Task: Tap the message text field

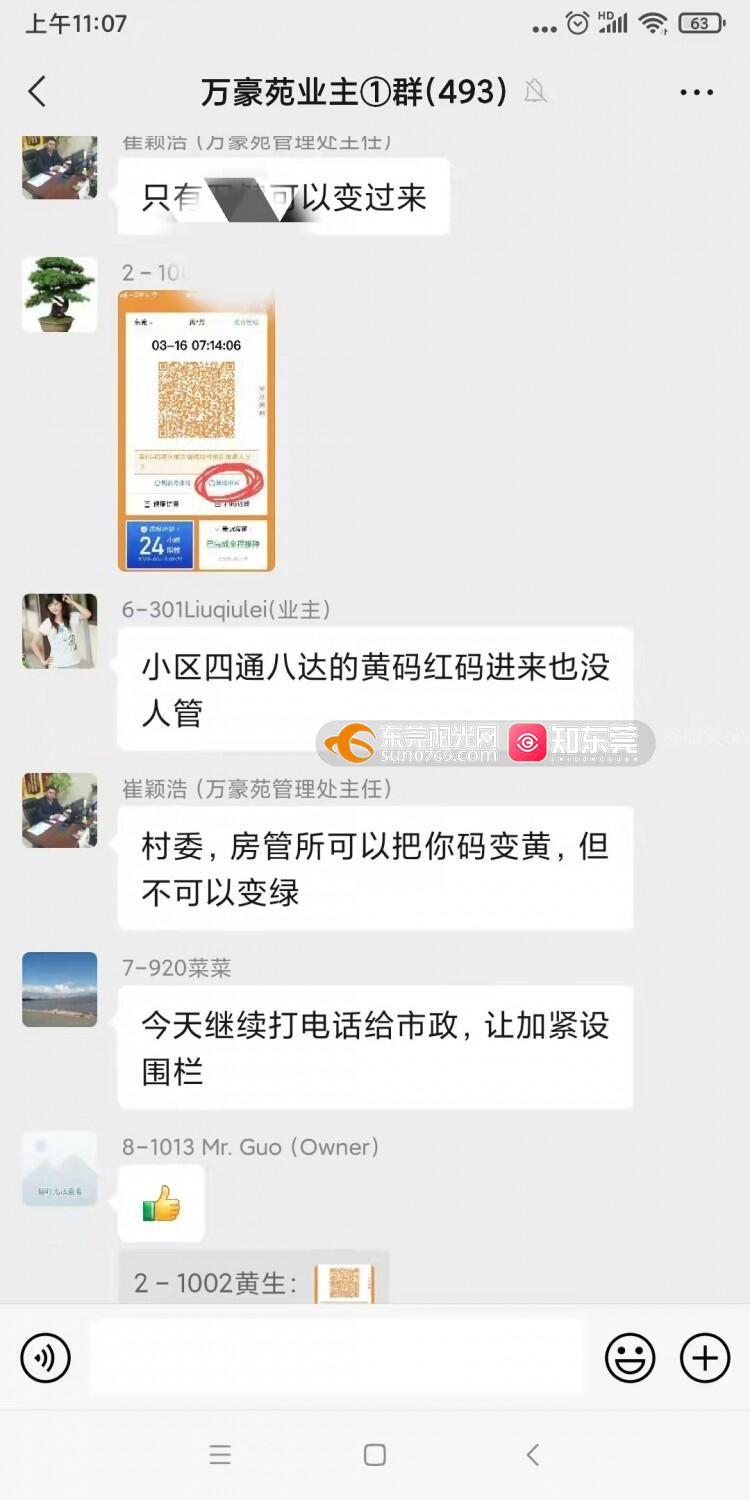Action: point(335,1358)
